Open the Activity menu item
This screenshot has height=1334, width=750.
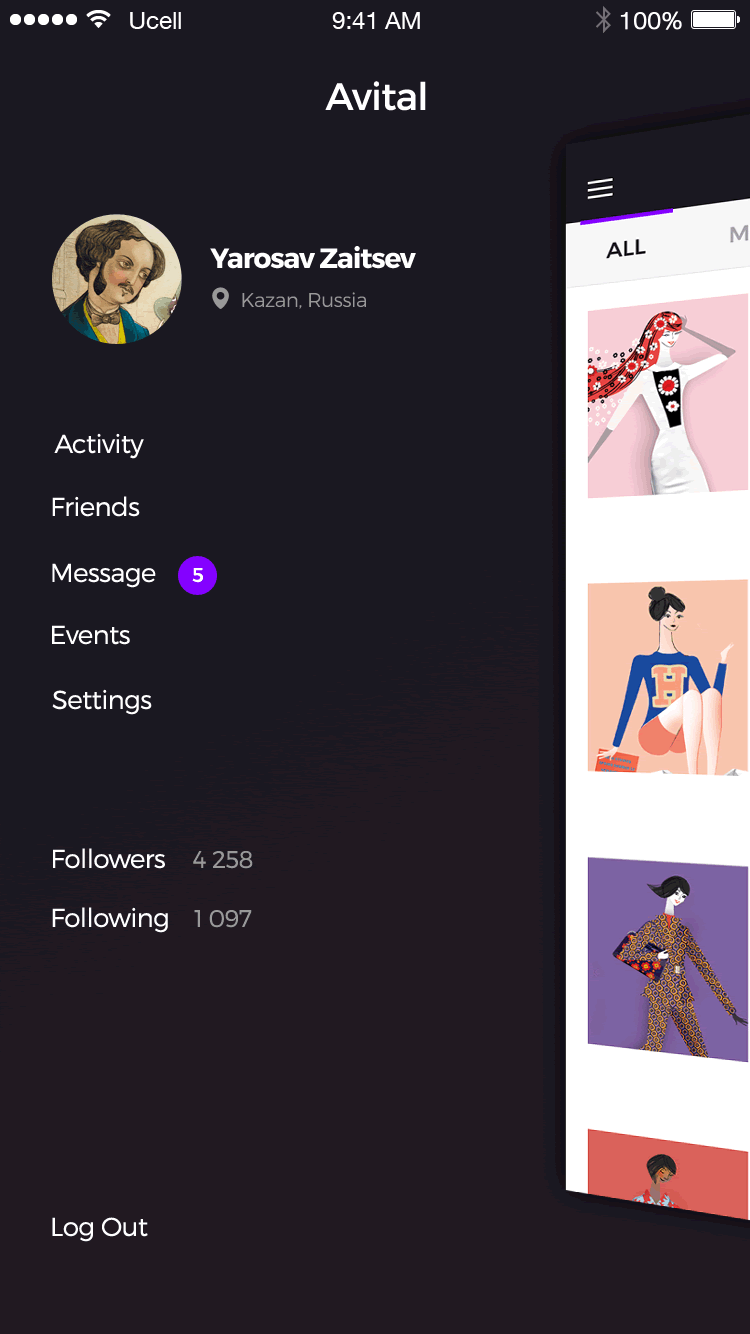tap(99, 444)
